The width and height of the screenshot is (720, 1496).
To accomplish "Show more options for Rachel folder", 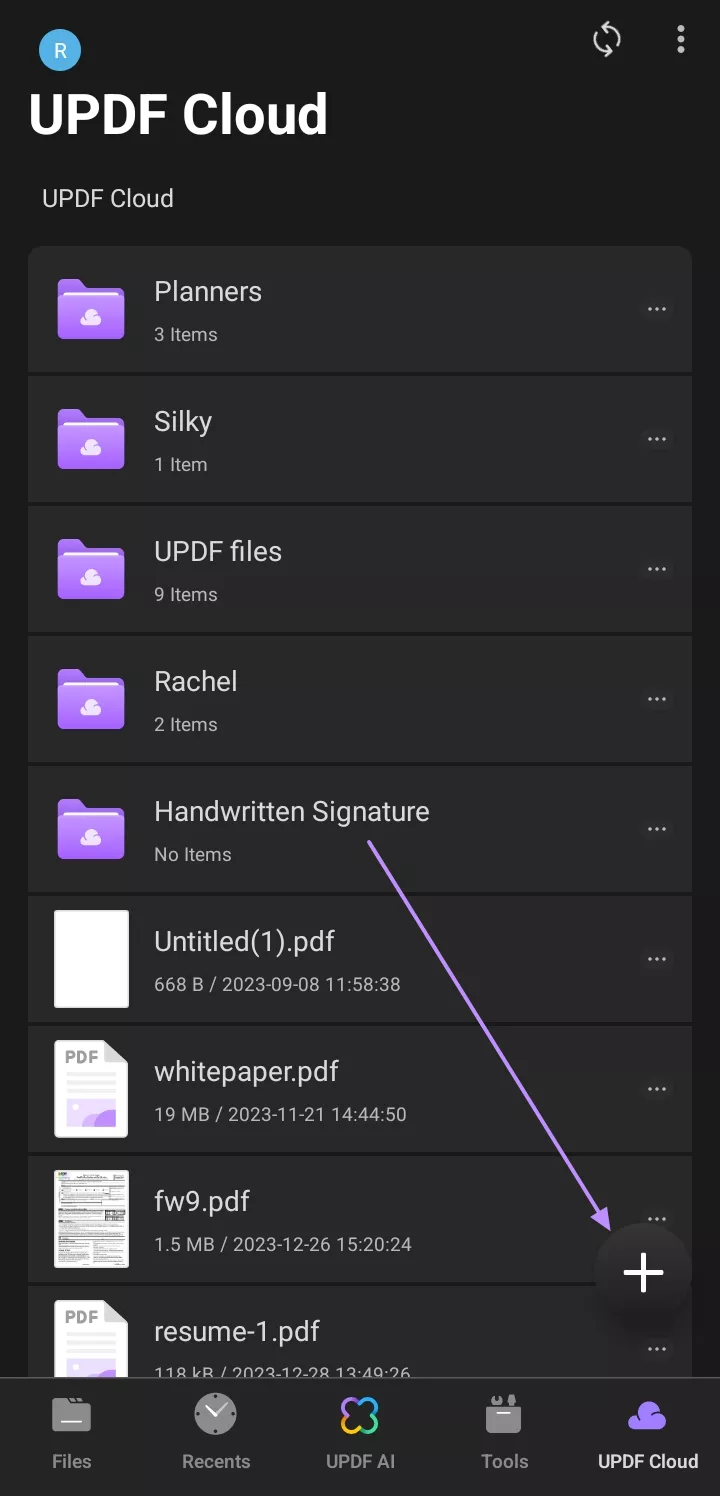I will tap(657, 699).
